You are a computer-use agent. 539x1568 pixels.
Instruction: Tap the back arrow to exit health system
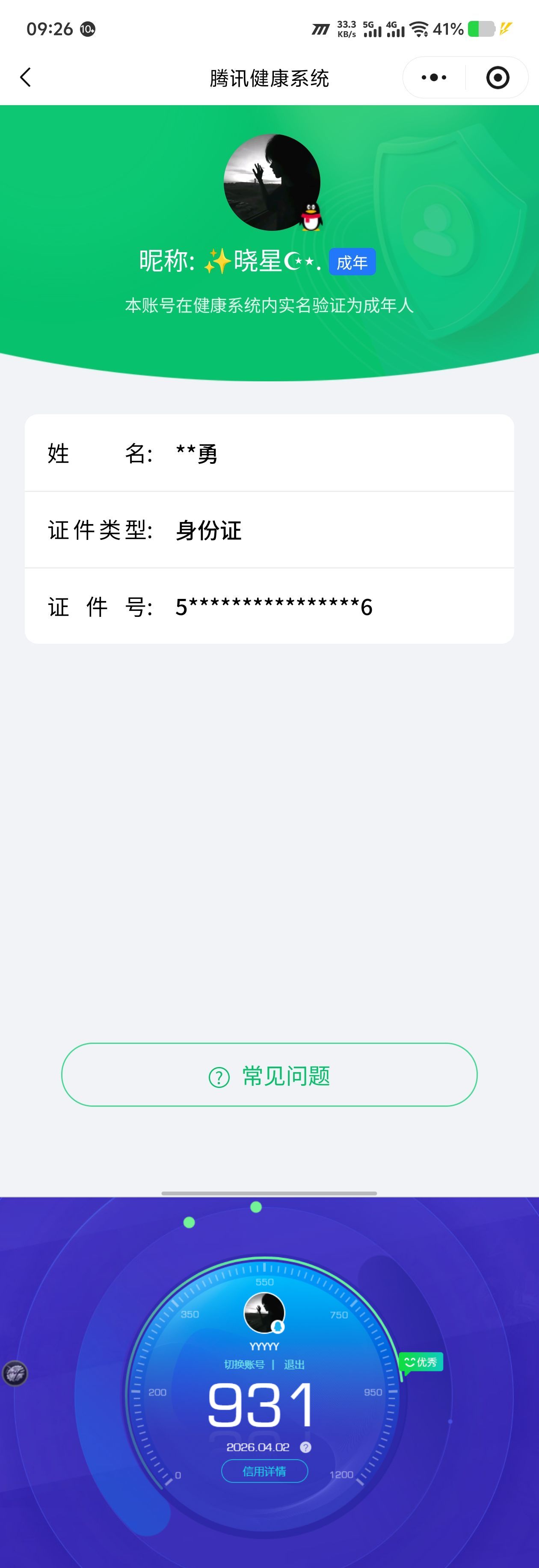pos(25,77)
